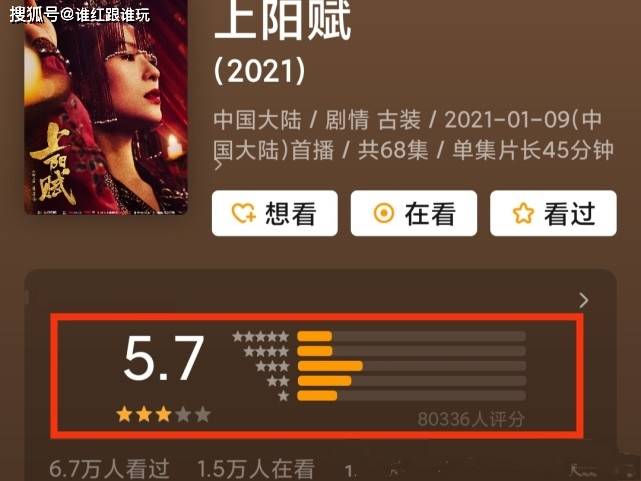Image resolution: width=641 pixels, height=481 pixels.
Task: Mark the show as 在看
Action: [413, 213]
